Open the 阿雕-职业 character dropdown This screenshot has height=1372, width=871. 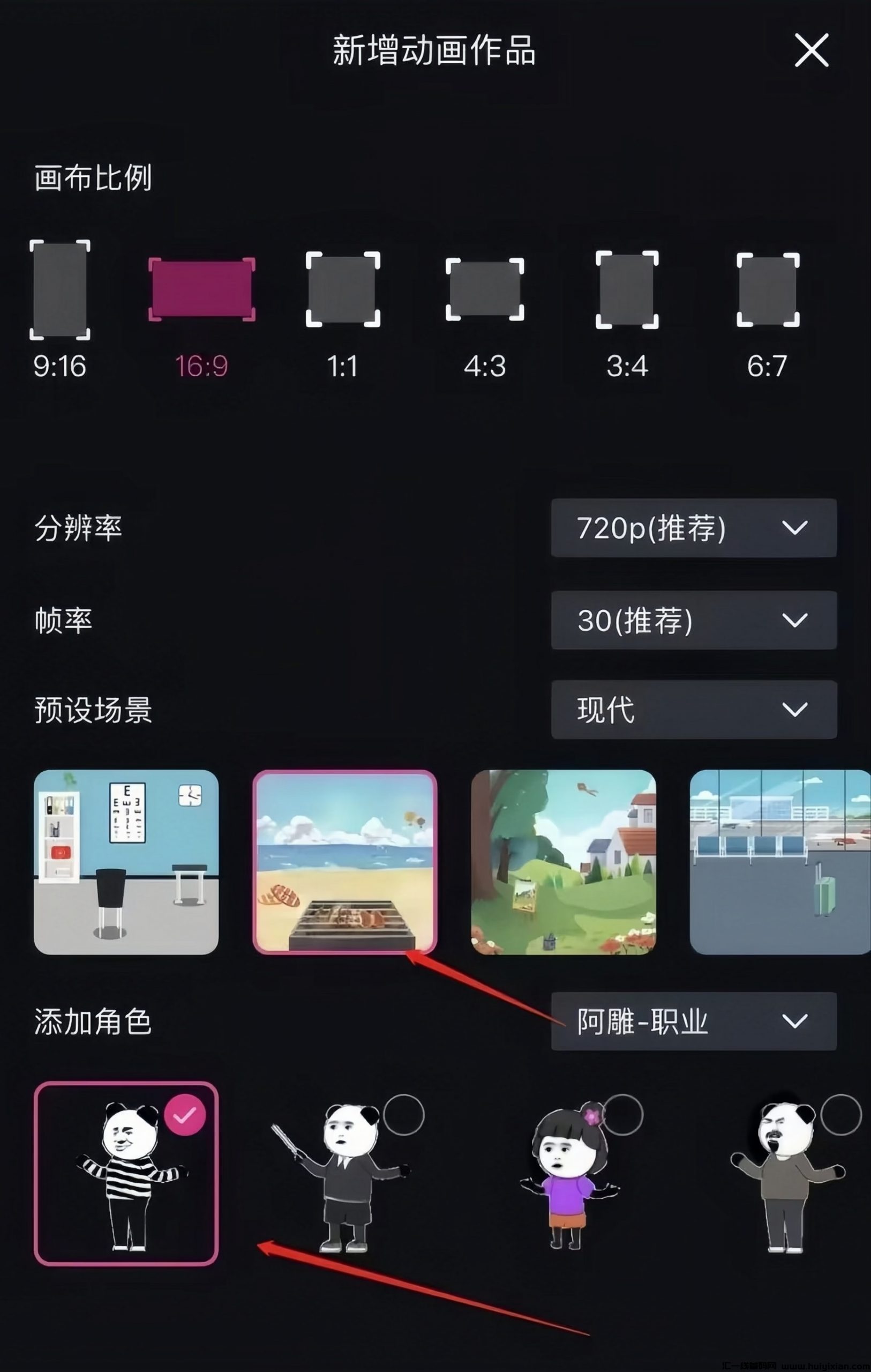[693, 1021]
